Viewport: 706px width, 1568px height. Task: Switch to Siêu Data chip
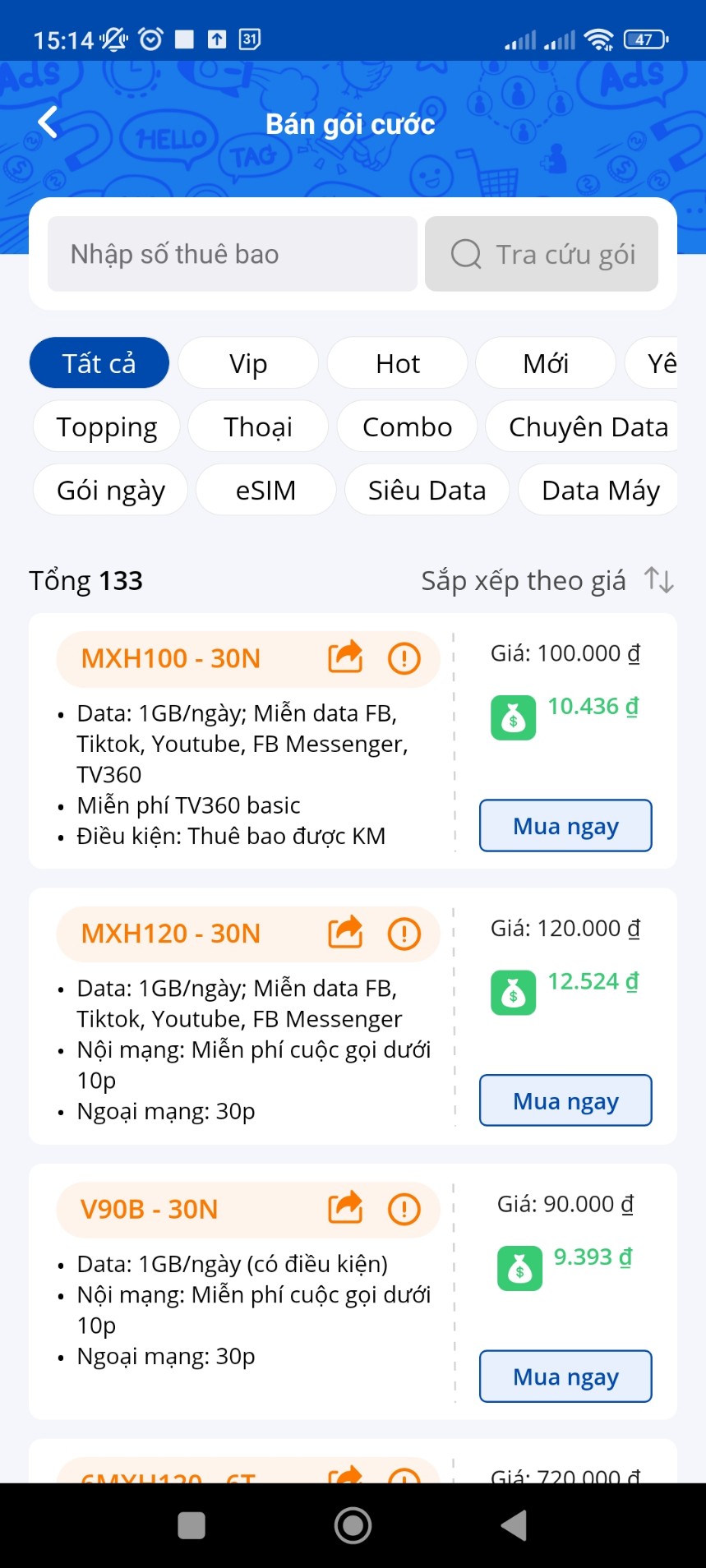pos(427,490)
